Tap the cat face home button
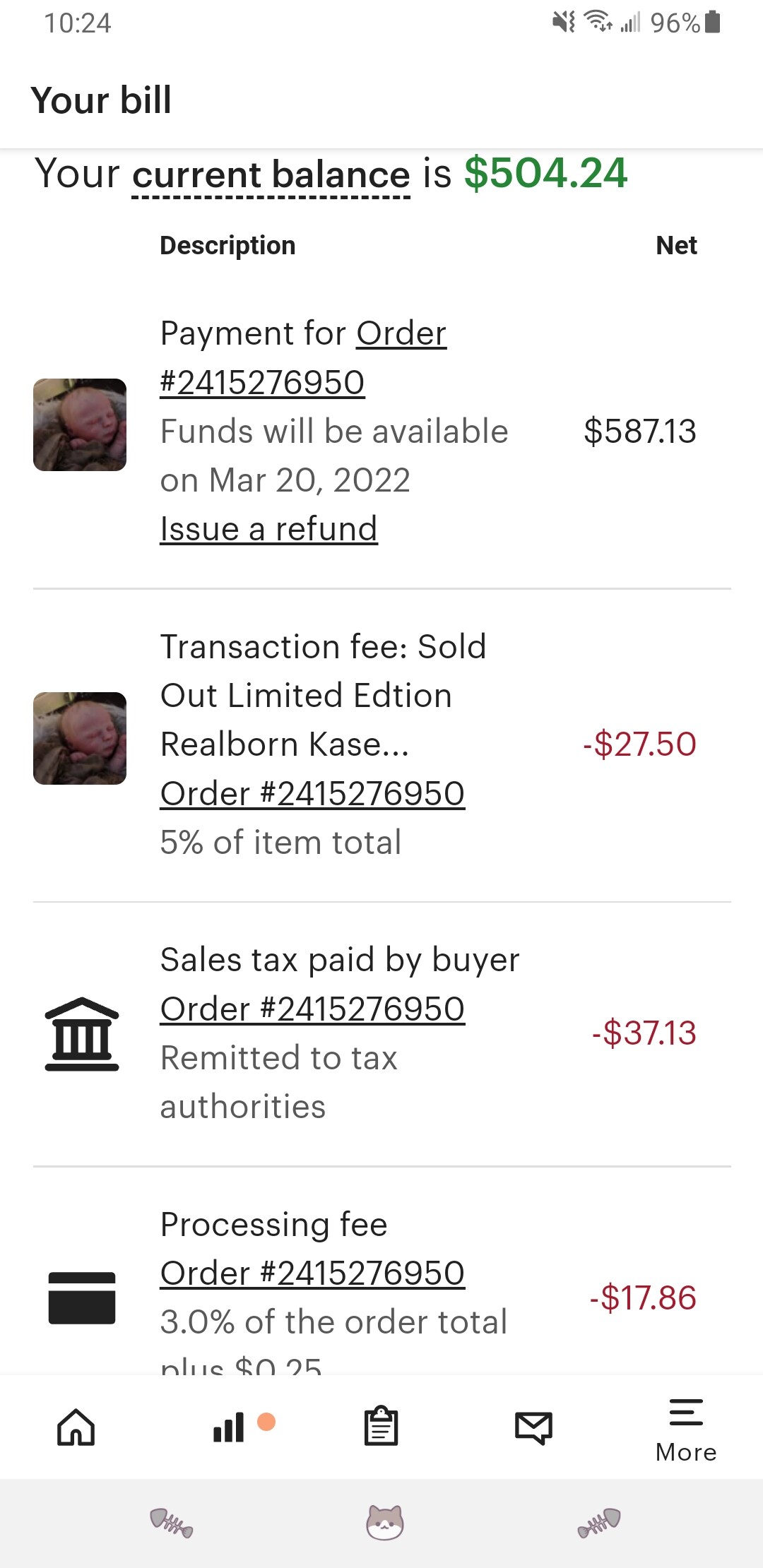763x1568 pixels. pyautogui.click(x=384, y=1522)
